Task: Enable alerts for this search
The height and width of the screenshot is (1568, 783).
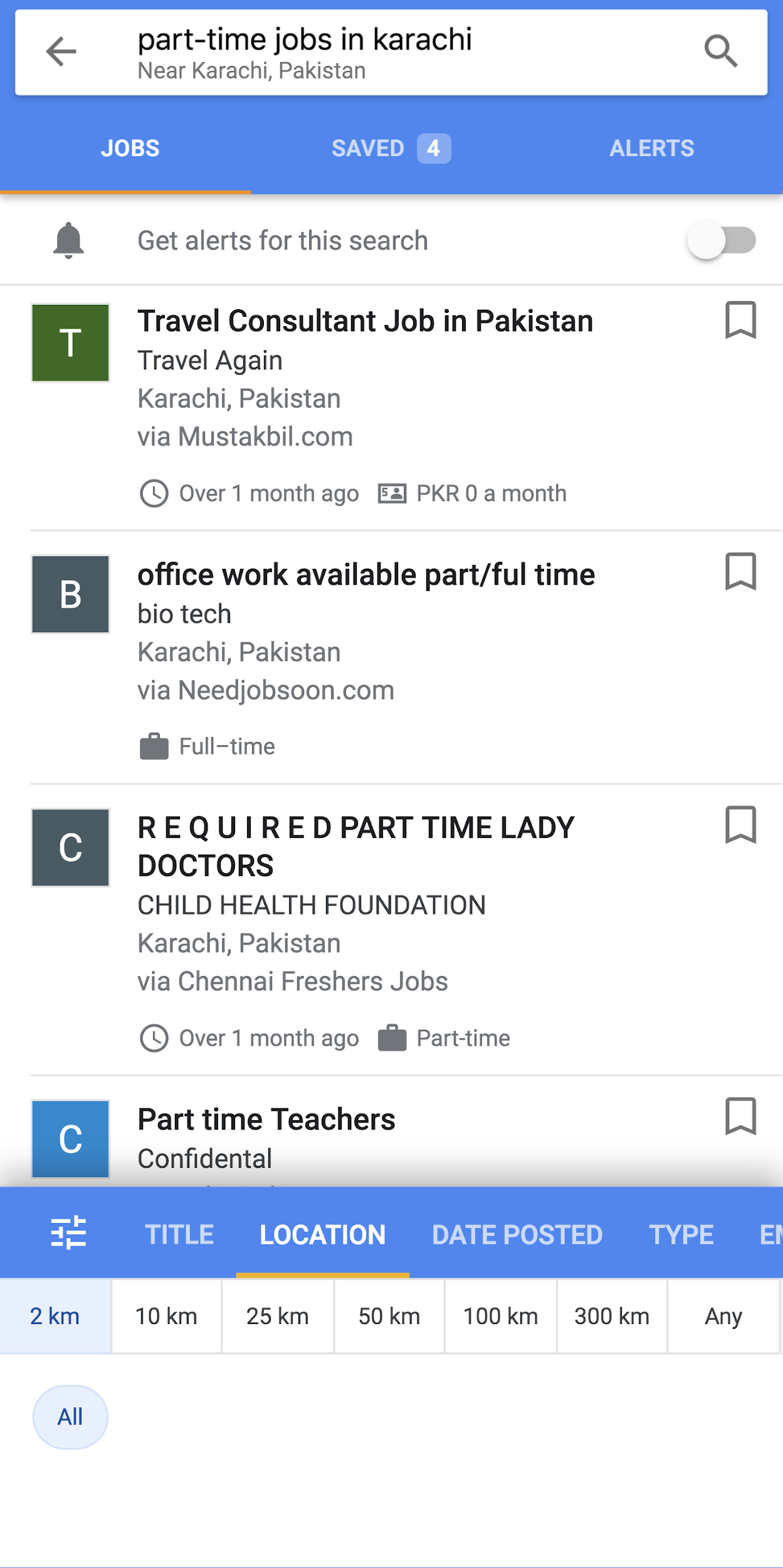Action: 722,241
